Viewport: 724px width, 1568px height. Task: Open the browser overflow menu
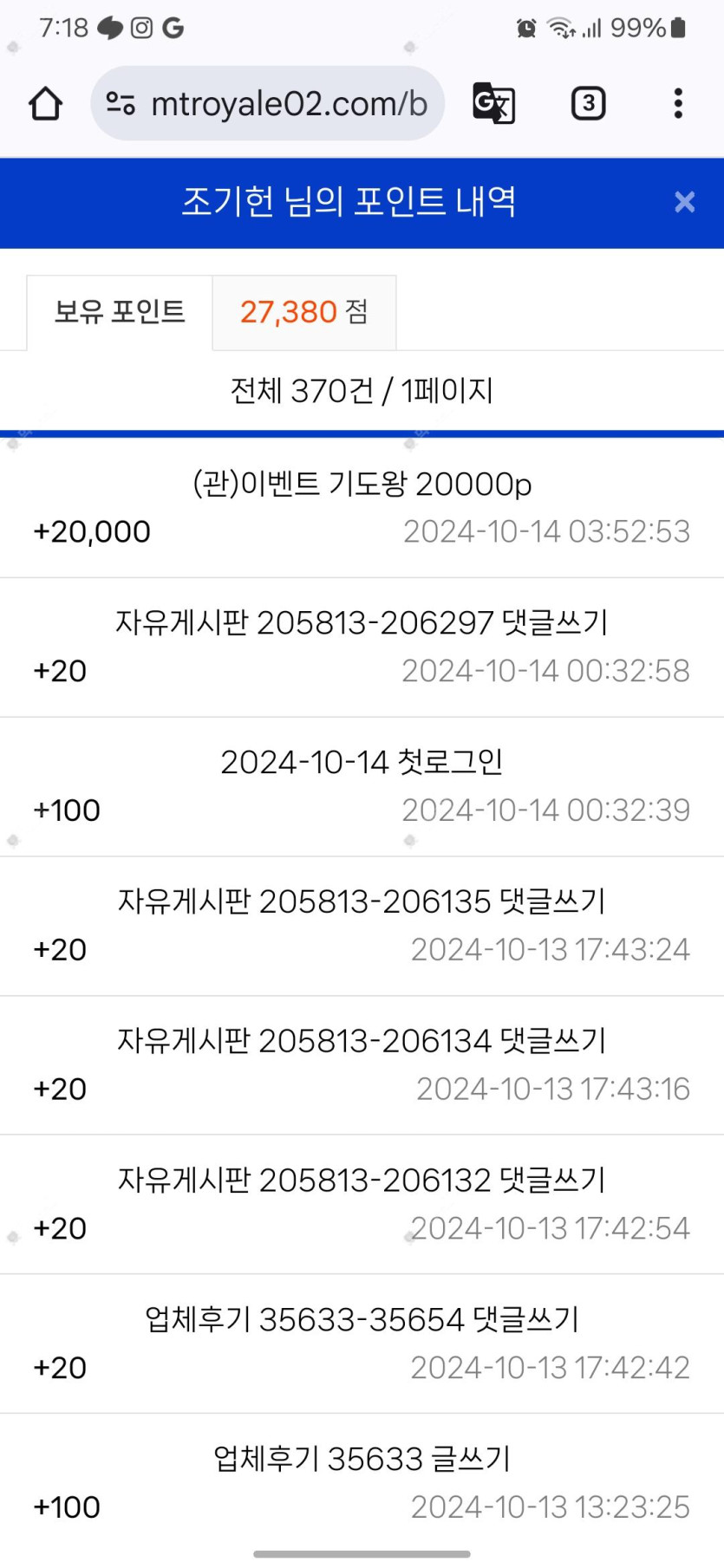[678, 104]
